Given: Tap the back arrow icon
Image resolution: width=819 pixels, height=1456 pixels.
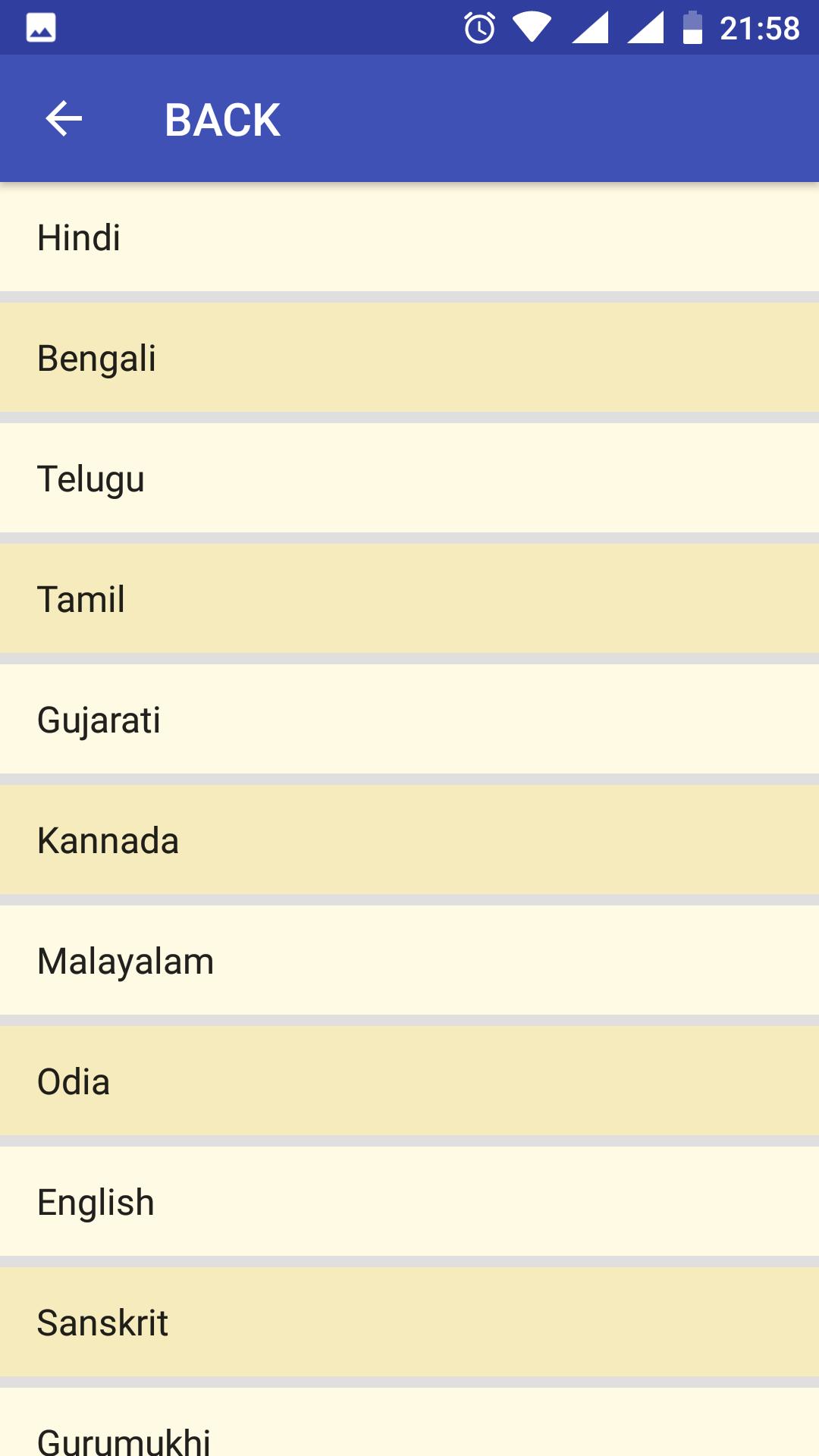Looking at the screenshot, I should 64,119.
